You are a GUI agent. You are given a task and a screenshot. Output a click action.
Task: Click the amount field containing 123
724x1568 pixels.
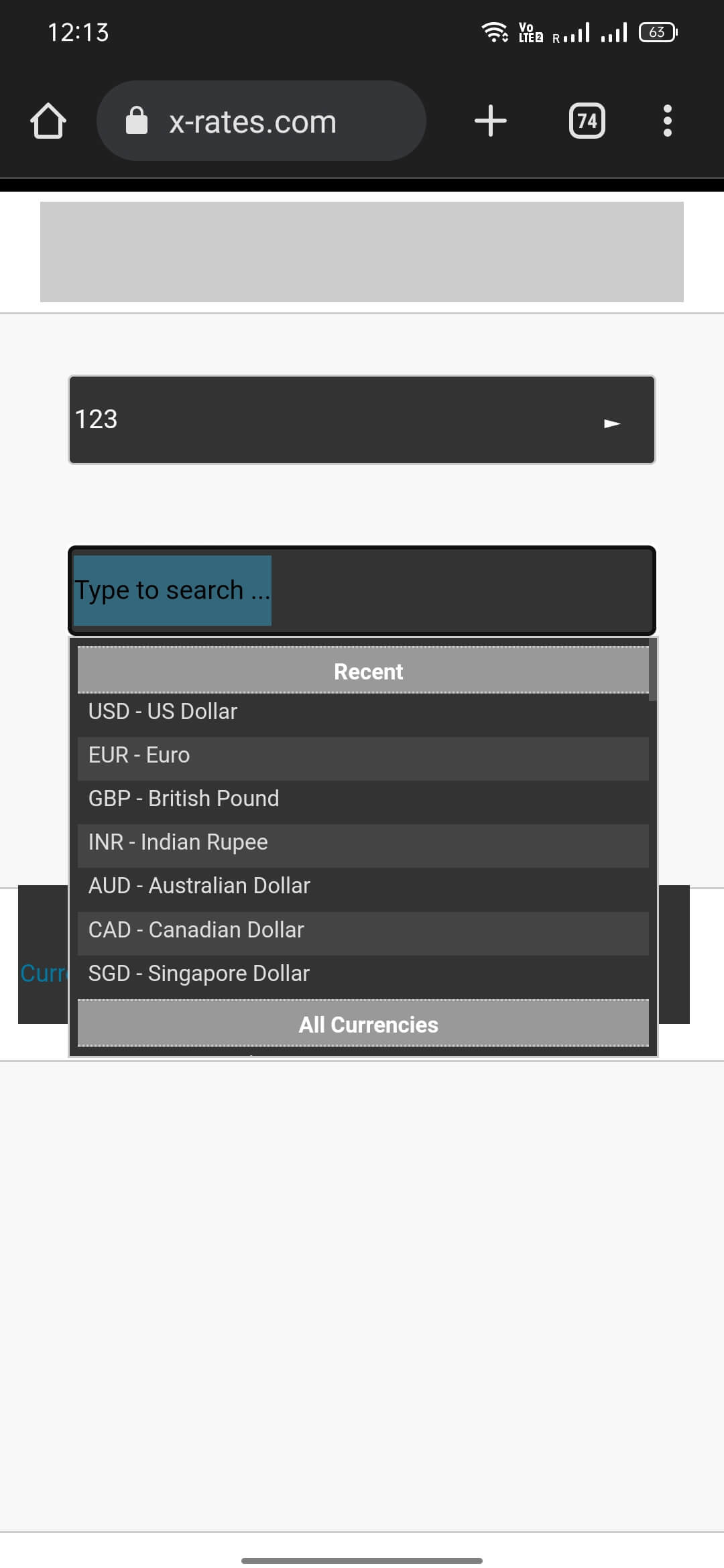point(268,419)
